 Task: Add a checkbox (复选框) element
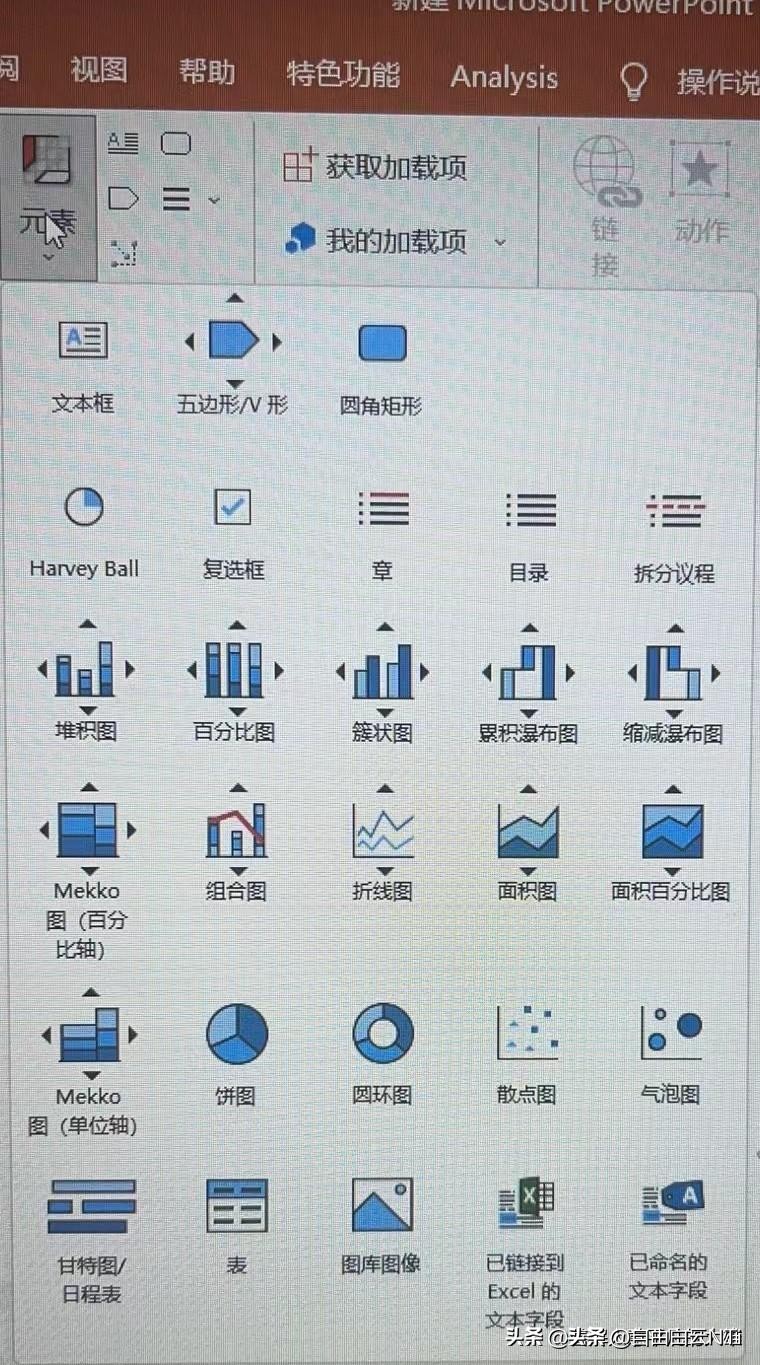pos(234,531)
